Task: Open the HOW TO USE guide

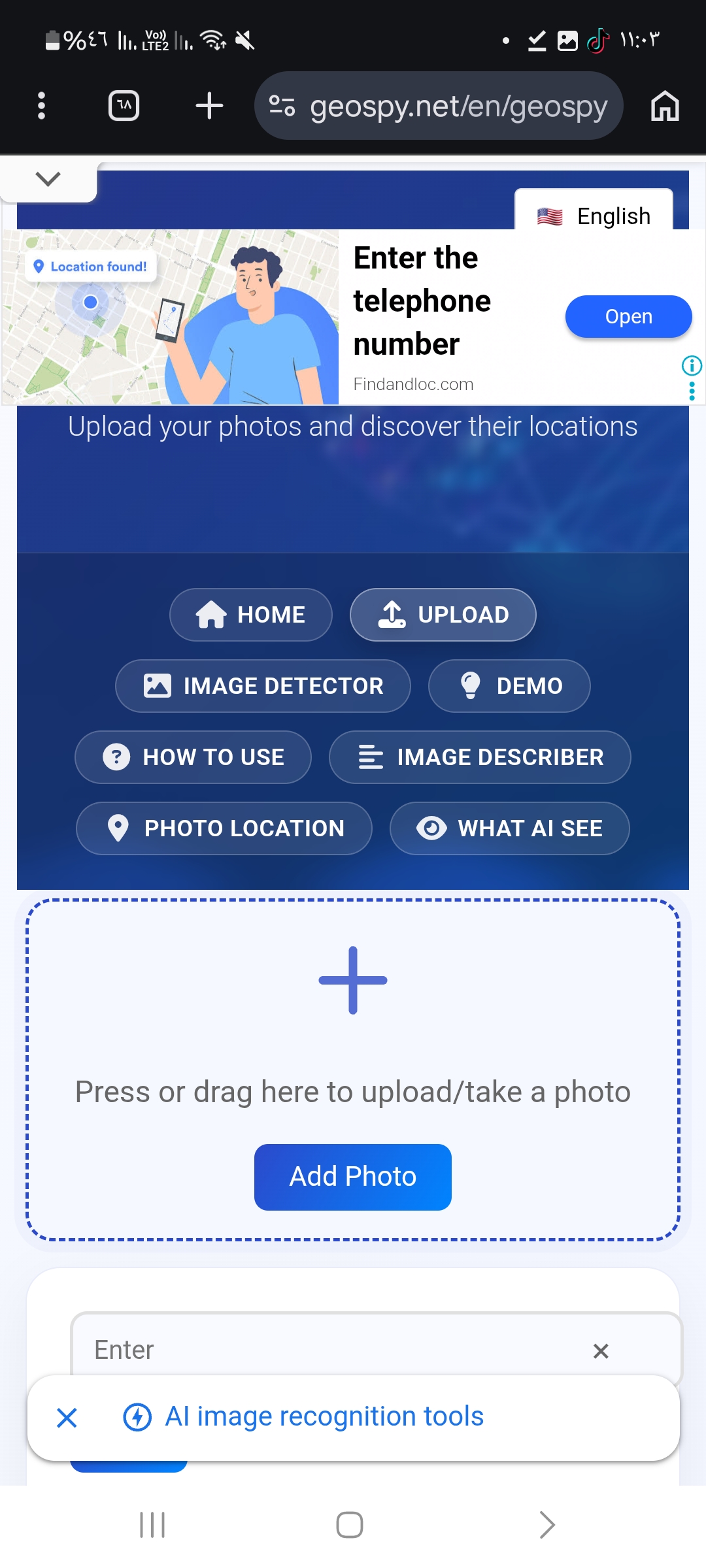Action: pos(193,757)
